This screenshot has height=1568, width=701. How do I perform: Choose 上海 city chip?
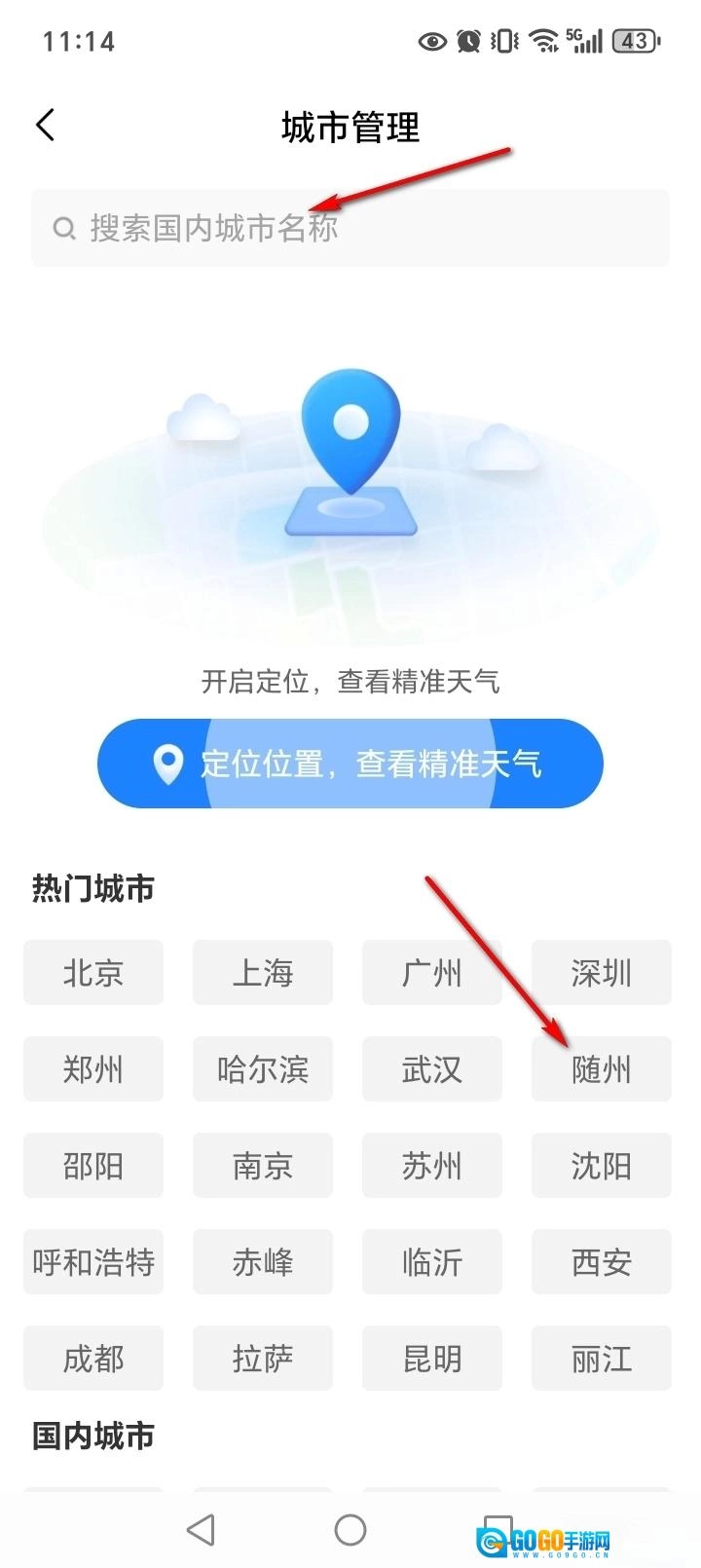(x=263, y=972)
